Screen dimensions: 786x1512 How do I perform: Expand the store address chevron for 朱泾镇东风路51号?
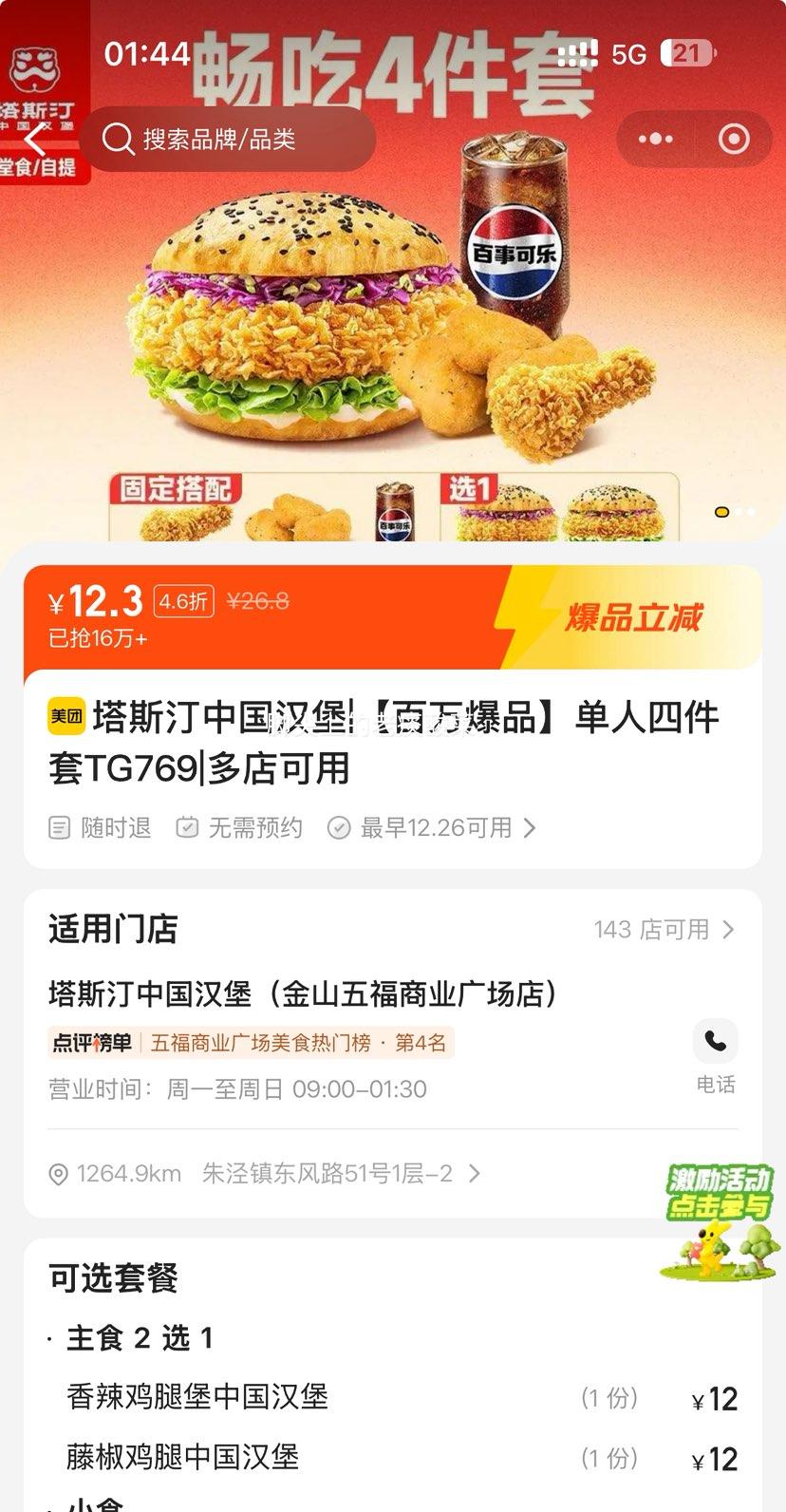tap(475, 1174)
